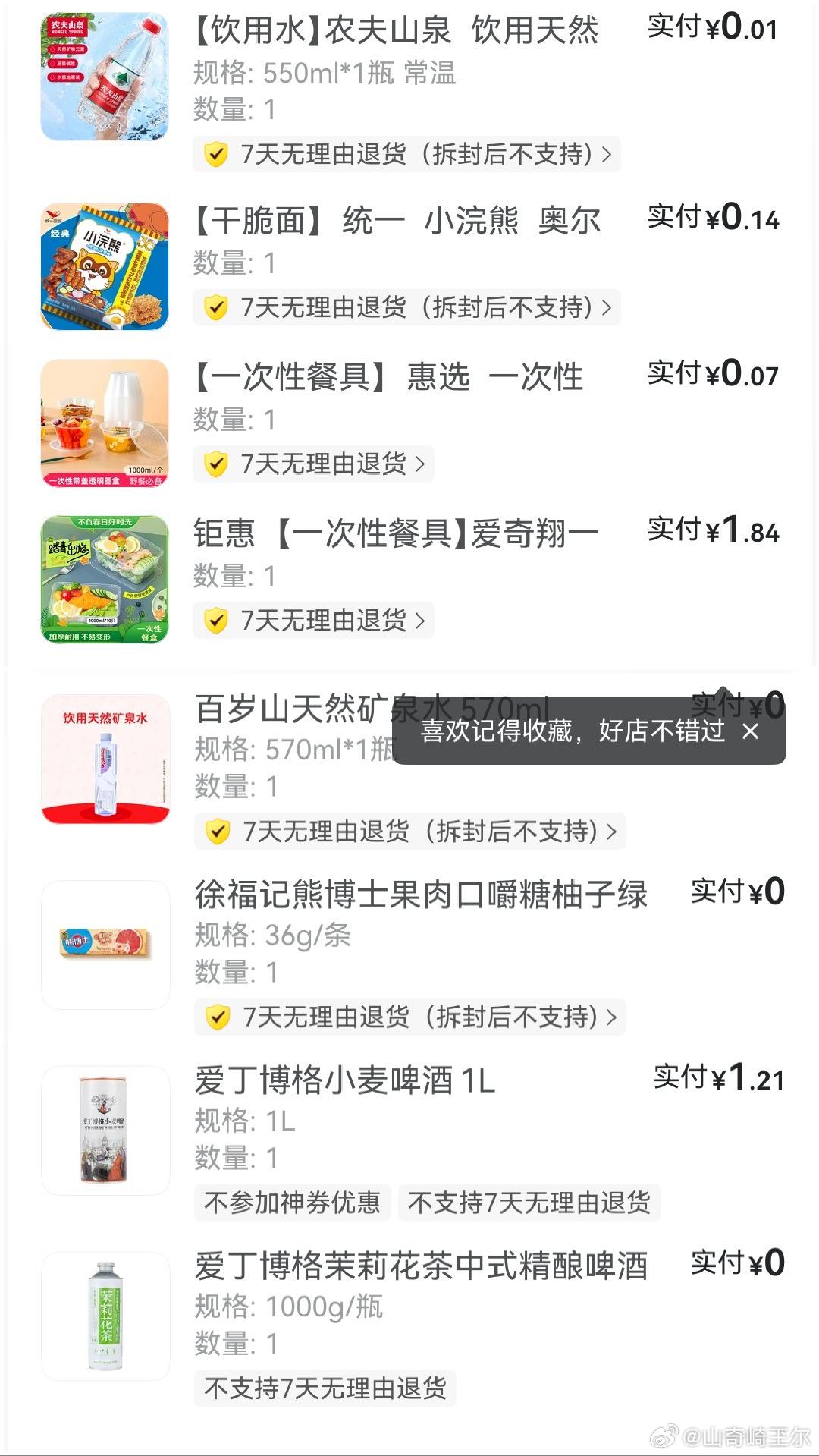819x1456 pixels.
Task: Open 徐福记熊博士果肉口嚼糖 item
Action: pyautogui.click(x=421, y=895)
